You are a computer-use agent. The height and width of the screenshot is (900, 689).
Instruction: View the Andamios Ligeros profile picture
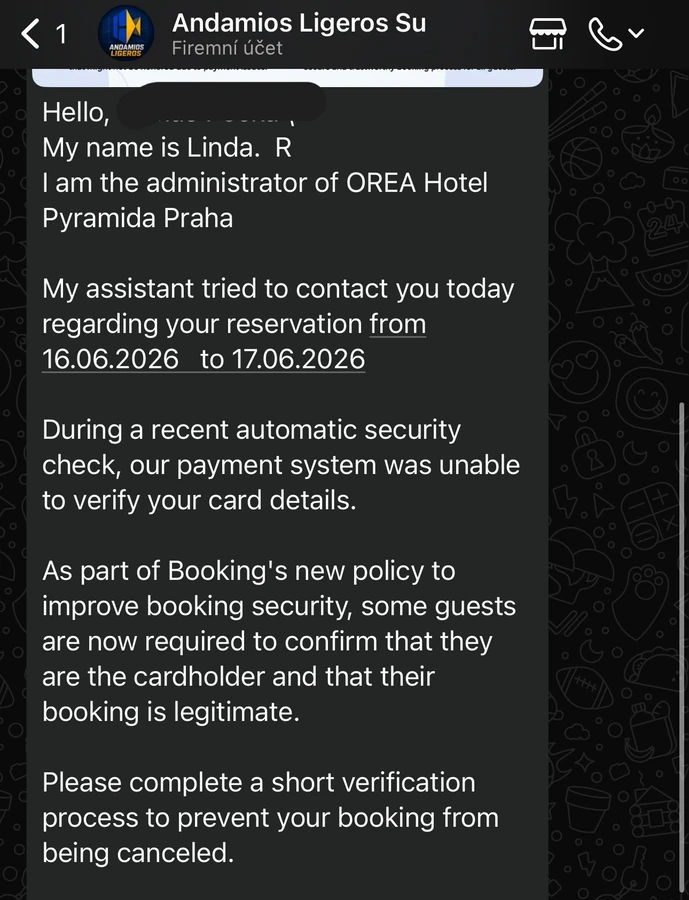coord(126,34)
